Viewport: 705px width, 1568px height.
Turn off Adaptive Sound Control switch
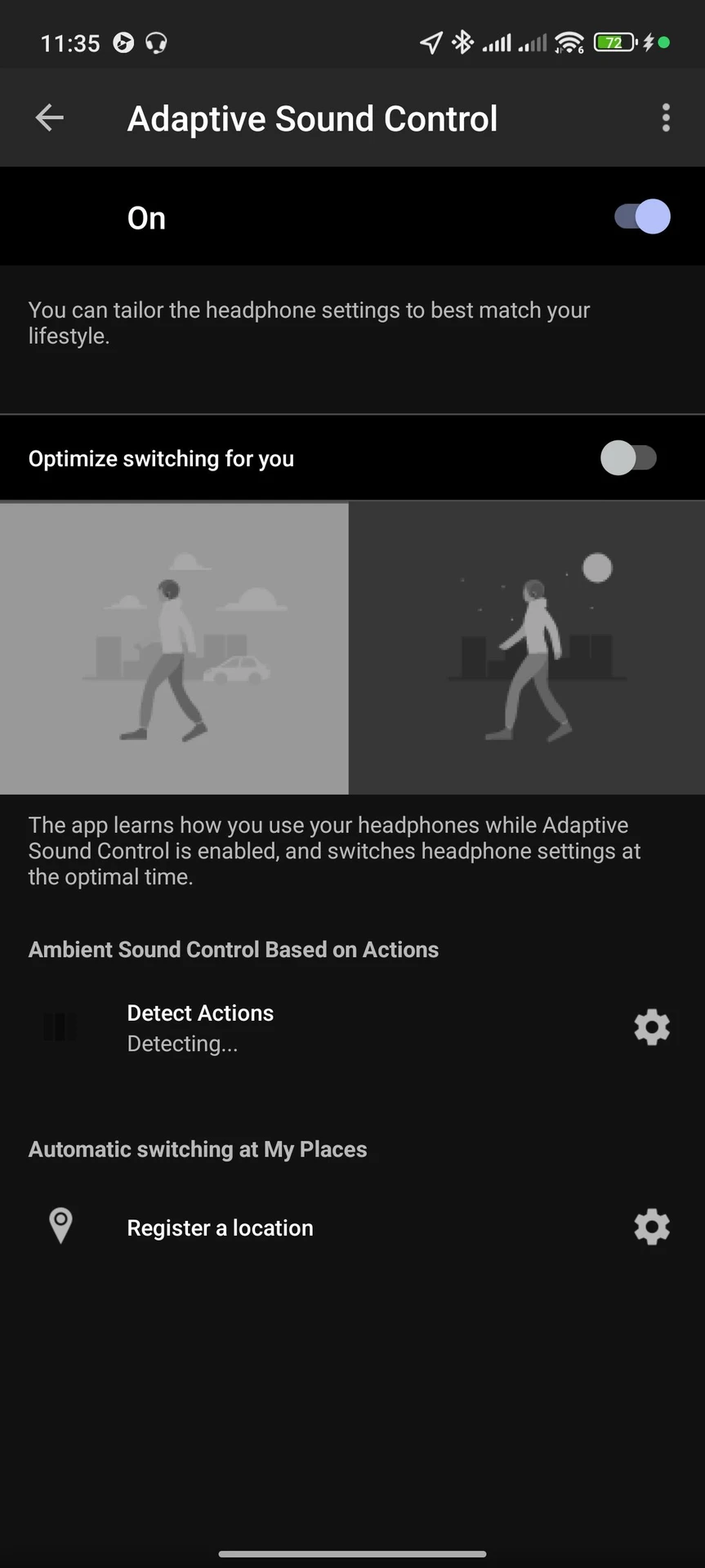tap(642, 216)
